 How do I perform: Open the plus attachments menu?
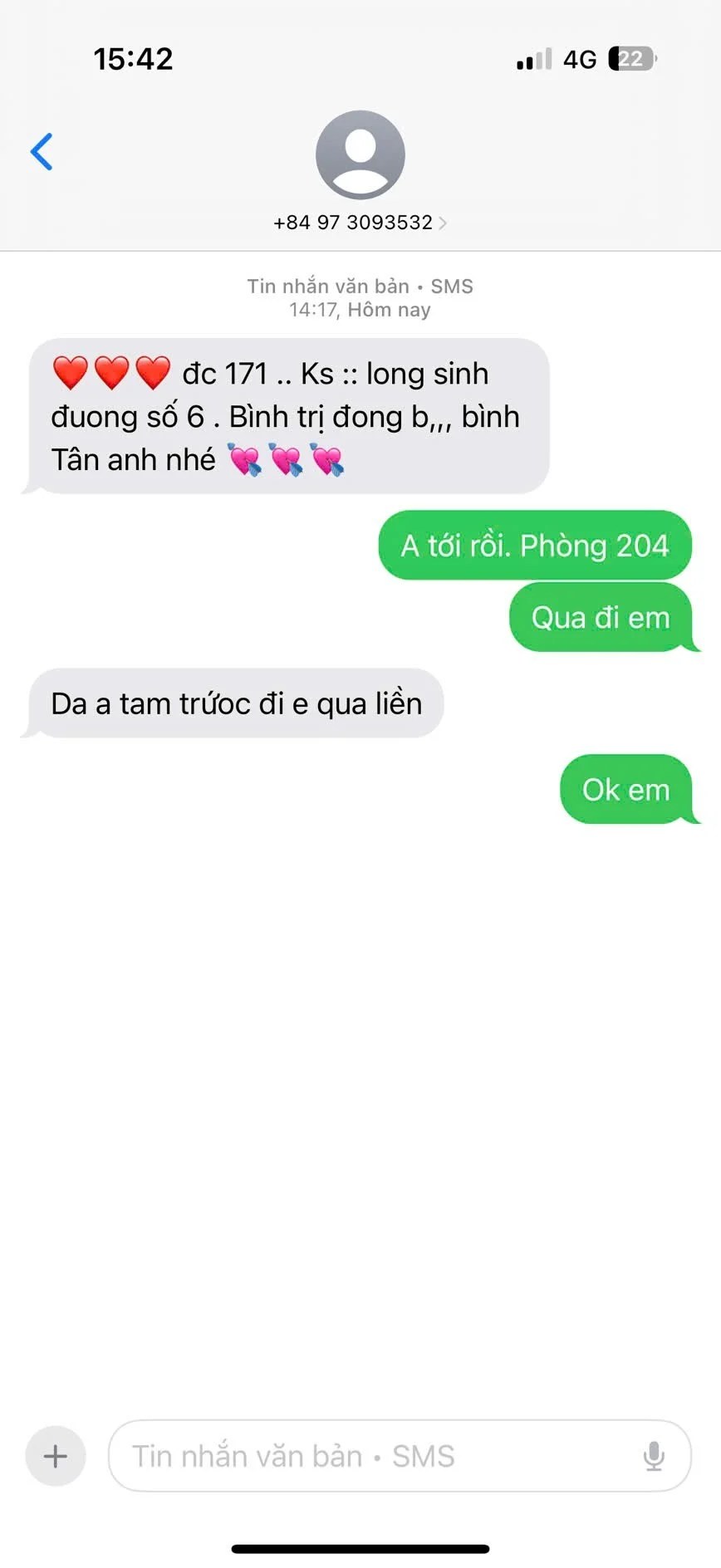(x=56, y=1456)
